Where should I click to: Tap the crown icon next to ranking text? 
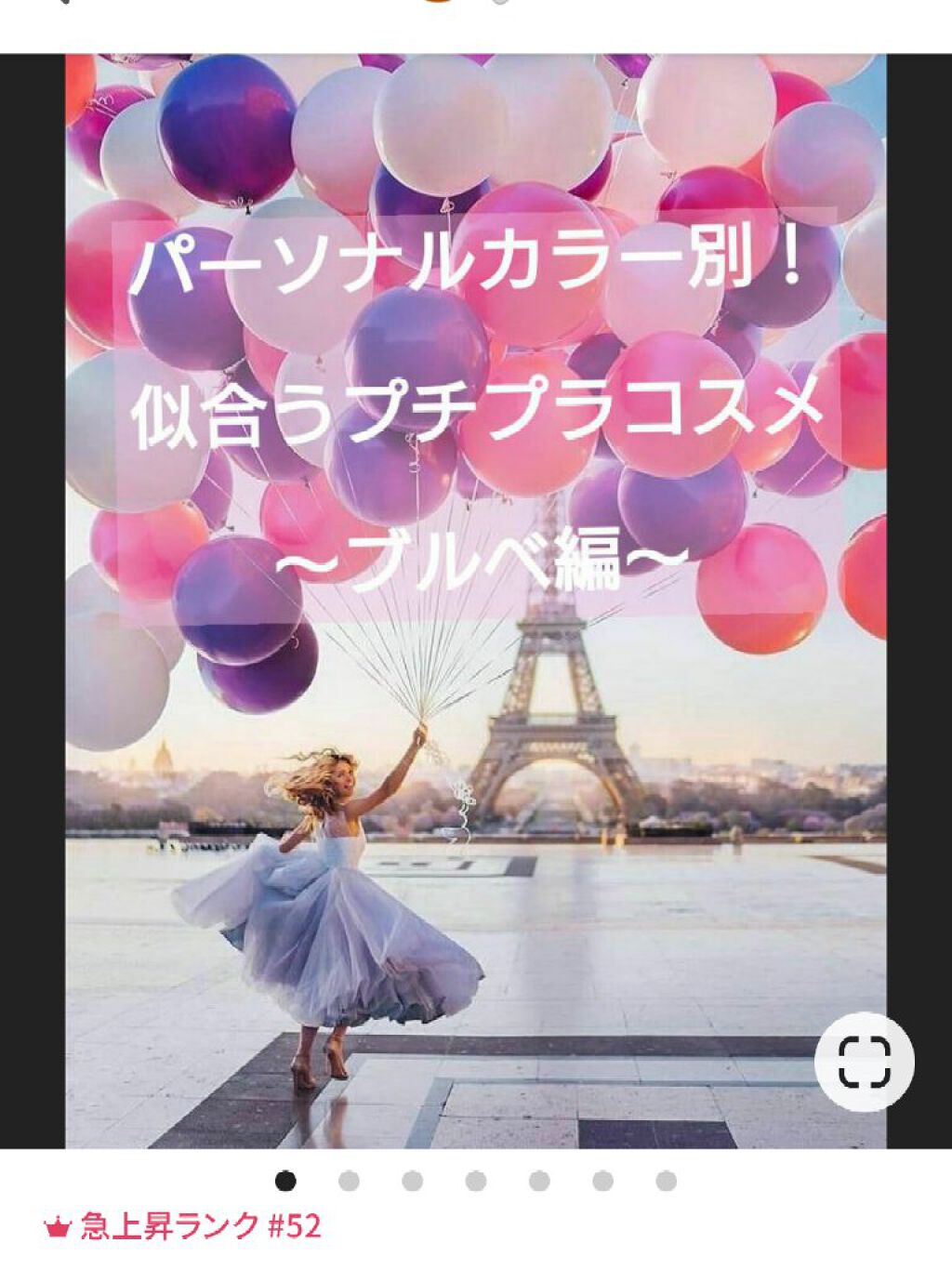pos(58,1226)
